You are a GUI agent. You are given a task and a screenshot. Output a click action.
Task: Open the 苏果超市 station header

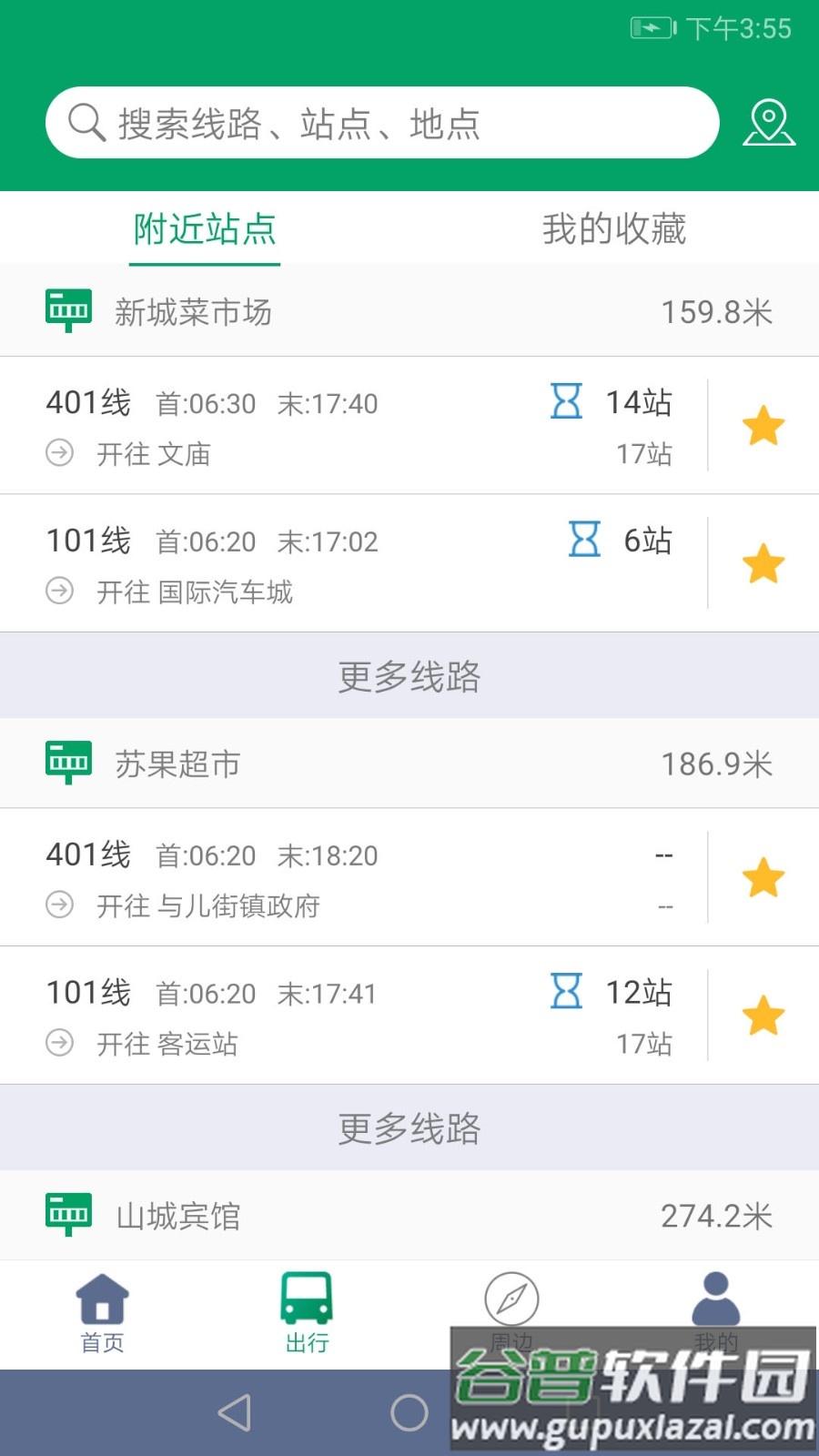(409, 763)
